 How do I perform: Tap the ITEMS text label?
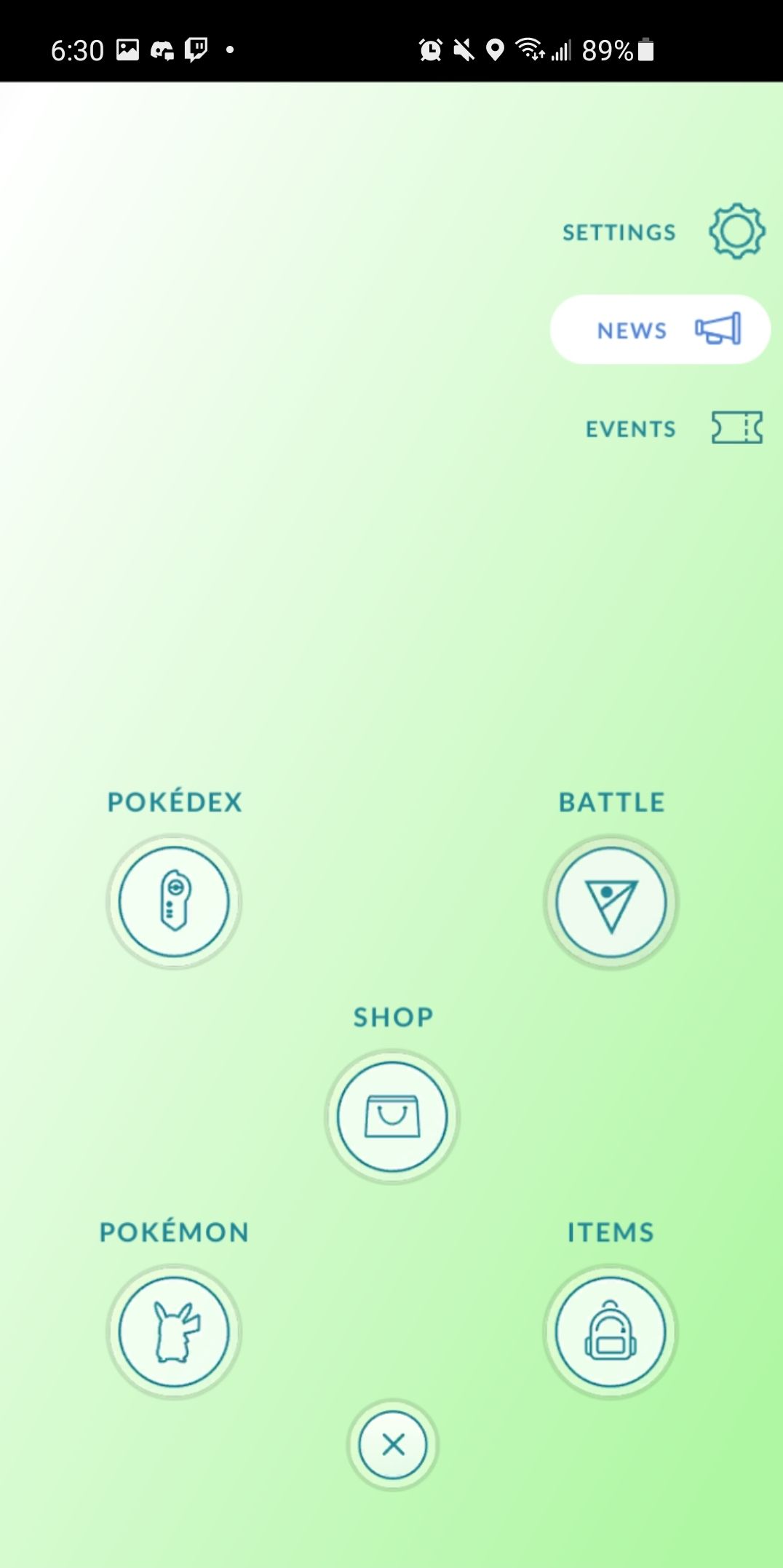(x=610, y=1232)
